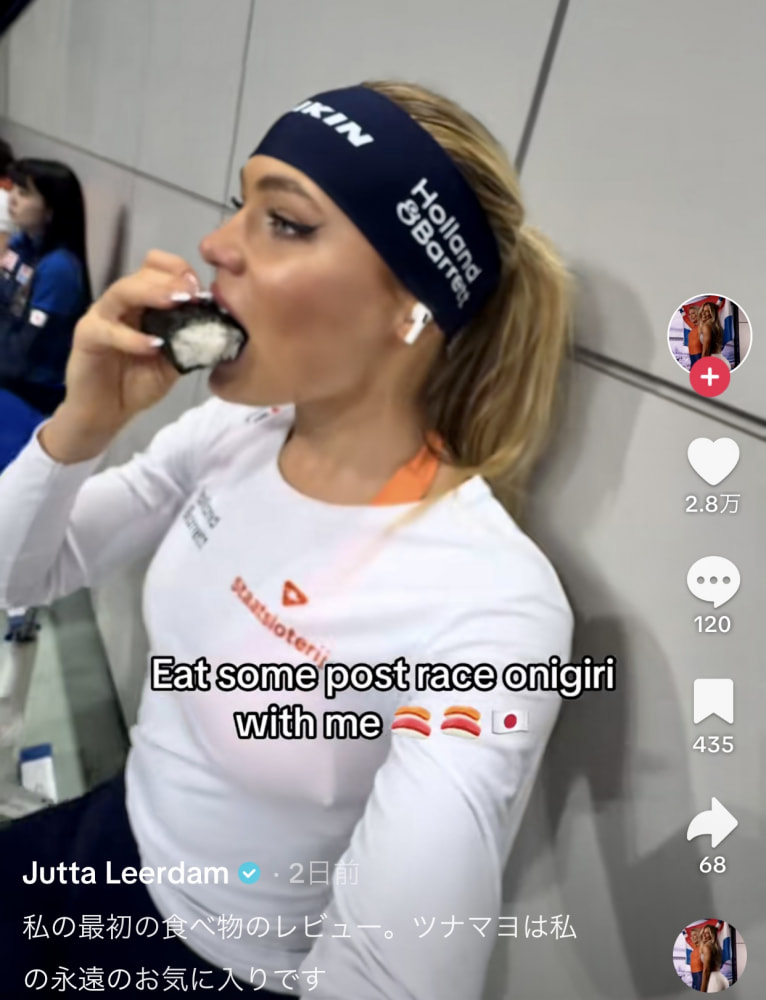Open the creator's profile picture
This screenshot has height=1000, width=766.
(x=709, y=332)
